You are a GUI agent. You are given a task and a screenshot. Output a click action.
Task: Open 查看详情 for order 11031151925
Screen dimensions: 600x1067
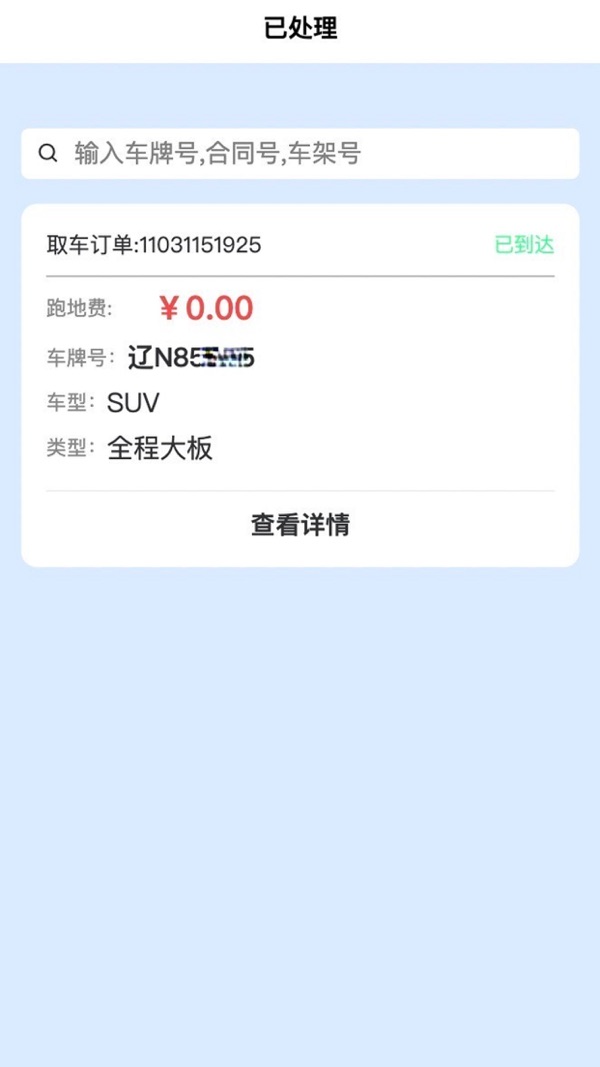pos(300,525)
